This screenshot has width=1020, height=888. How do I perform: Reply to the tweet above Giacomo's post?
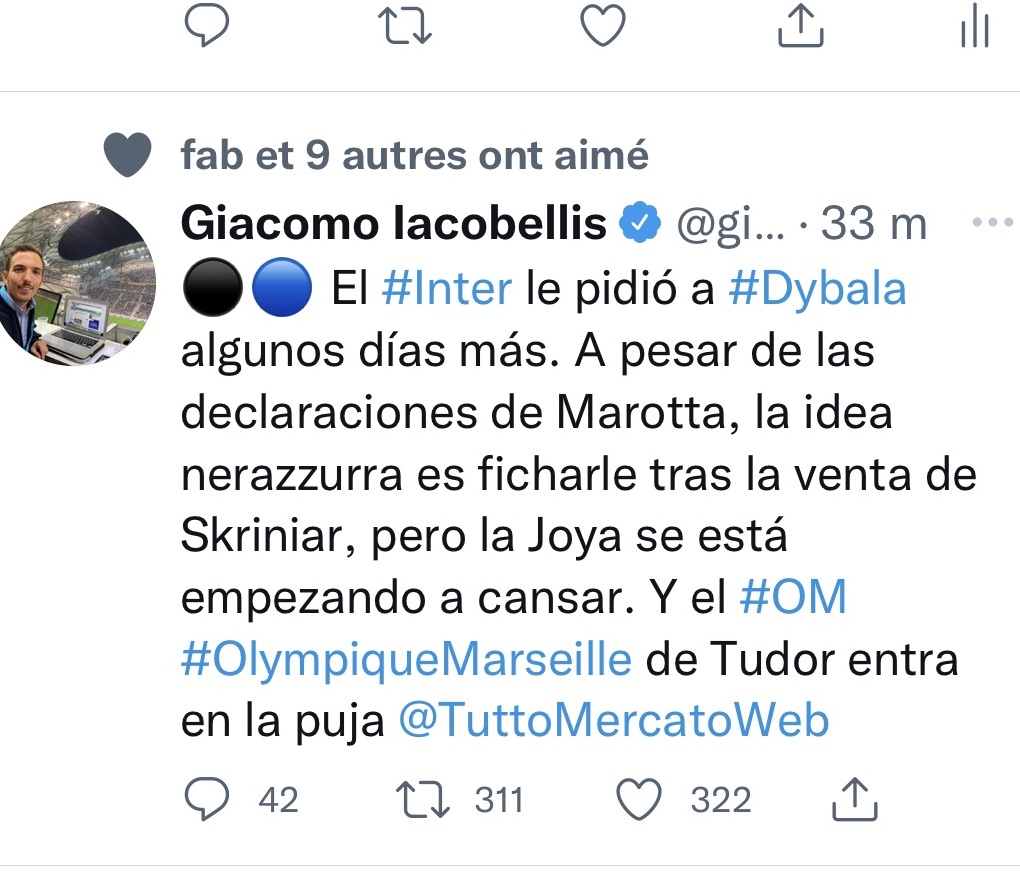click(208, 27)
